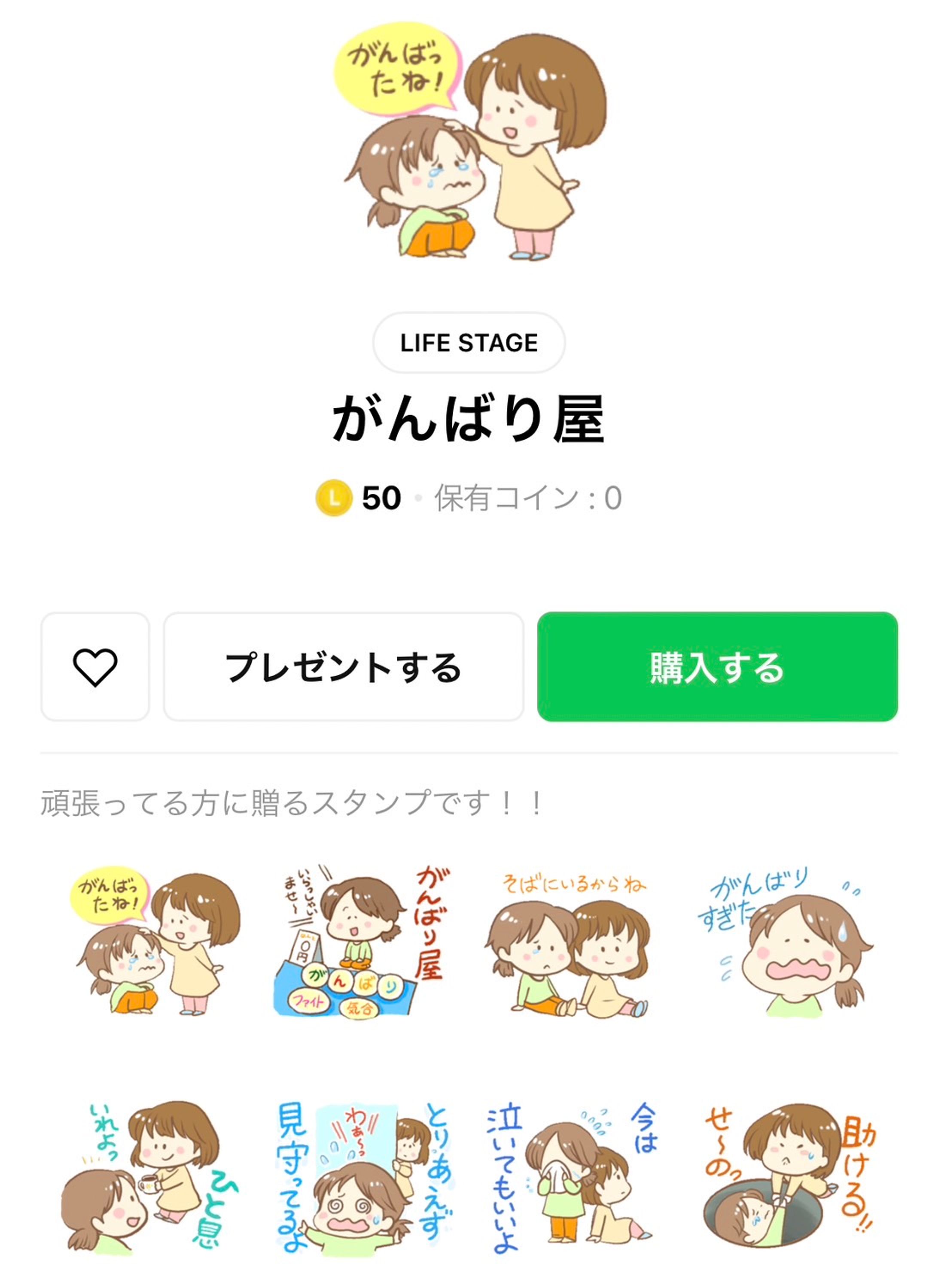938x1288 pixels.
Task: Open the LIFE STAGE creator chip
Action: (x=469, y=343)
